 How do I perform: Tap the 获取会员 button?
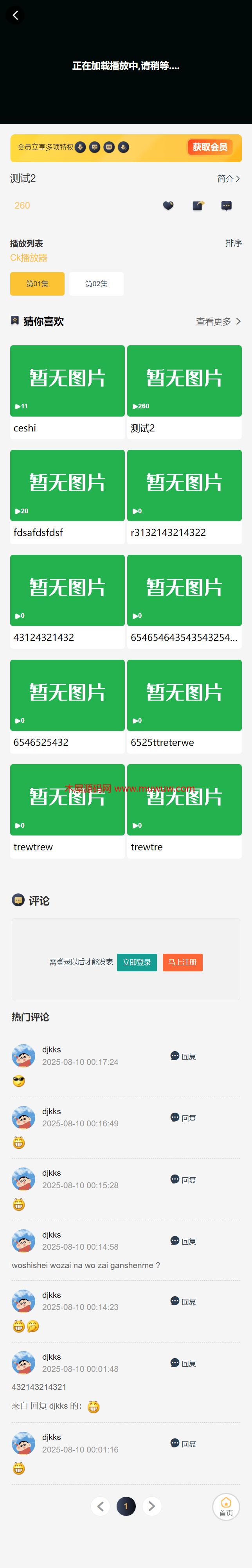209,147
